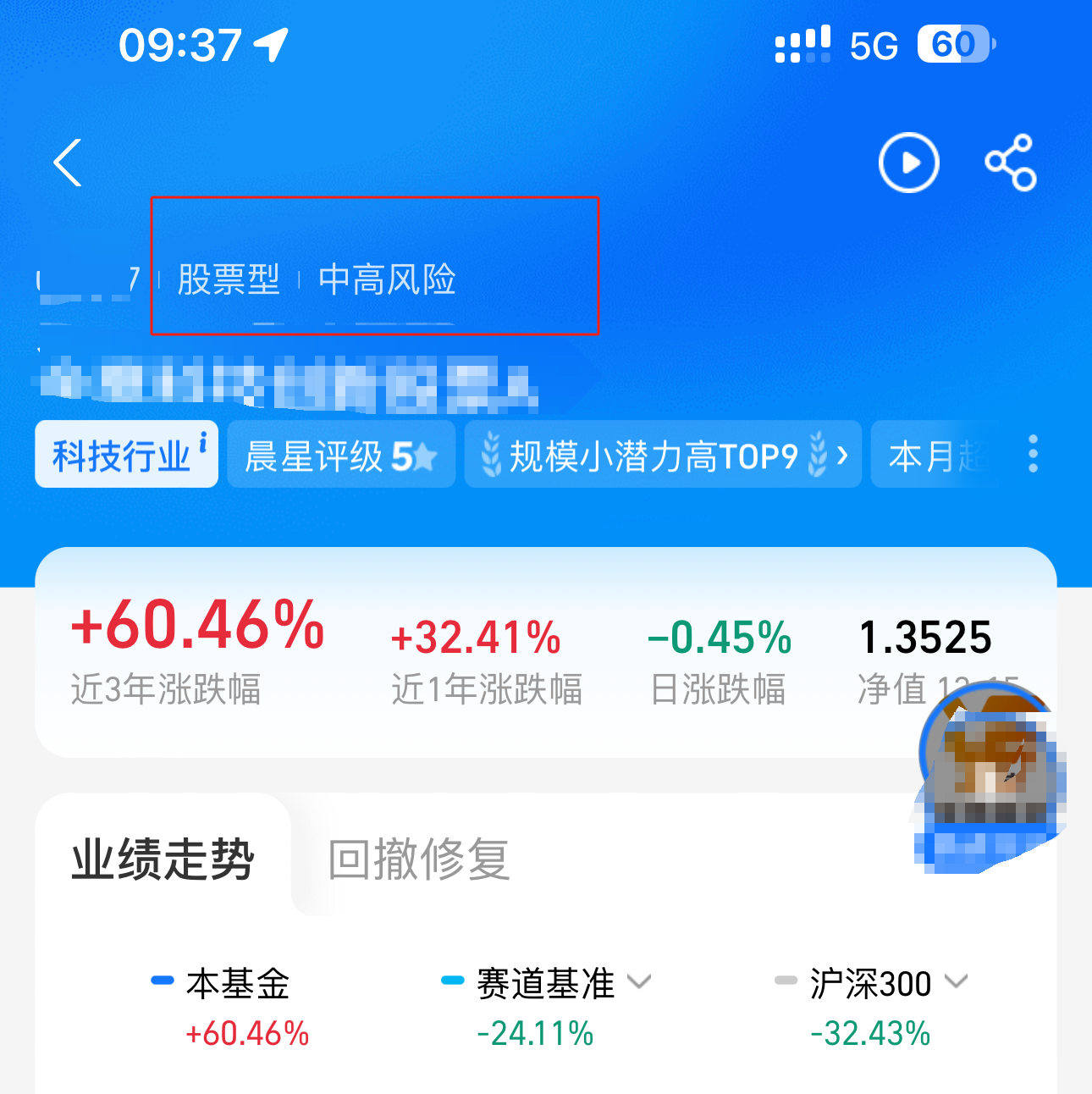Play the fund introduction video
This screenshot has height=1094, width=1092.
908,163
